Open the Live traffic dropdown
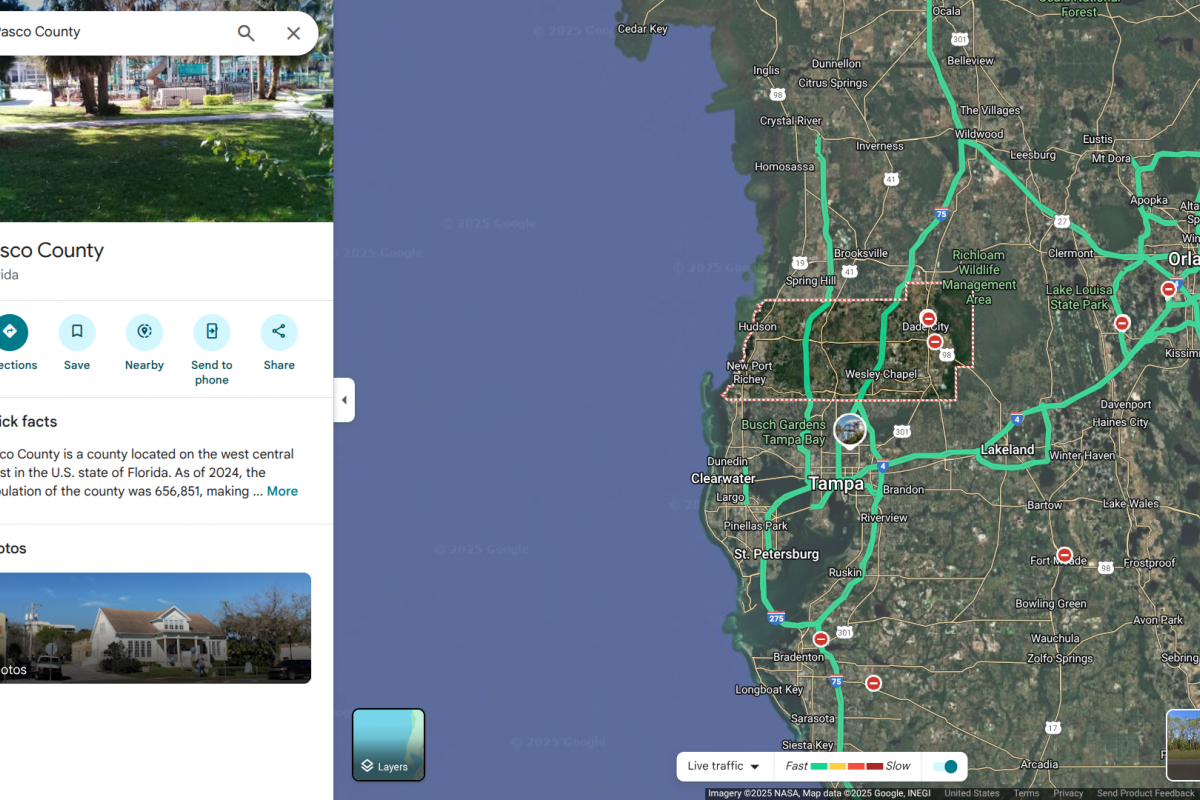Image resolution: width=1200 pixels, height=800 pixels. (724, 766)
